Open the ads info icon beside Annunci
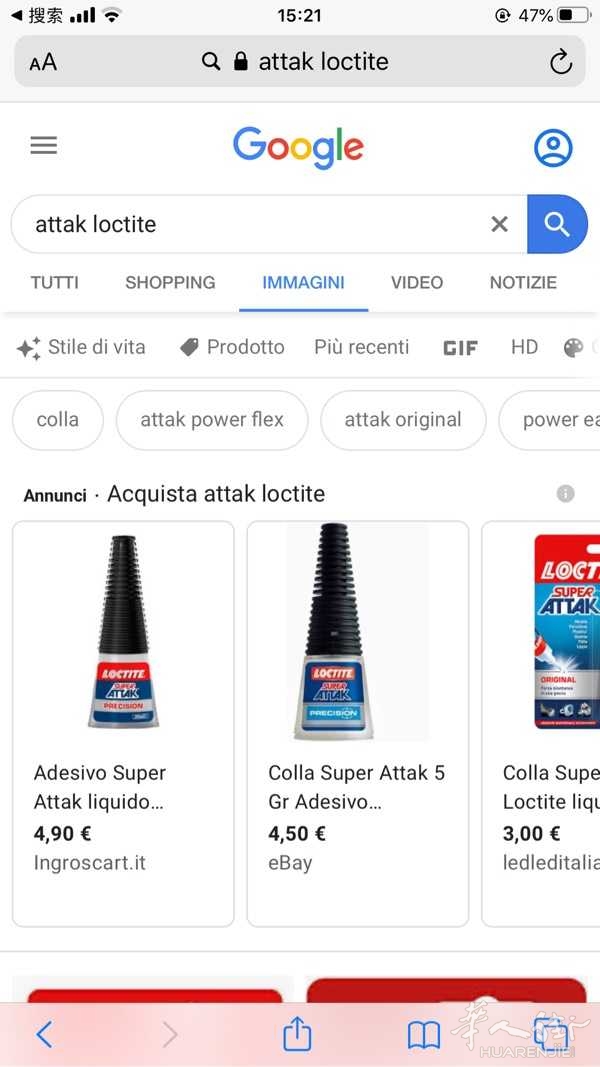Image resolution: width=600 pixels, height=1067 pixels. pos(565,493)
